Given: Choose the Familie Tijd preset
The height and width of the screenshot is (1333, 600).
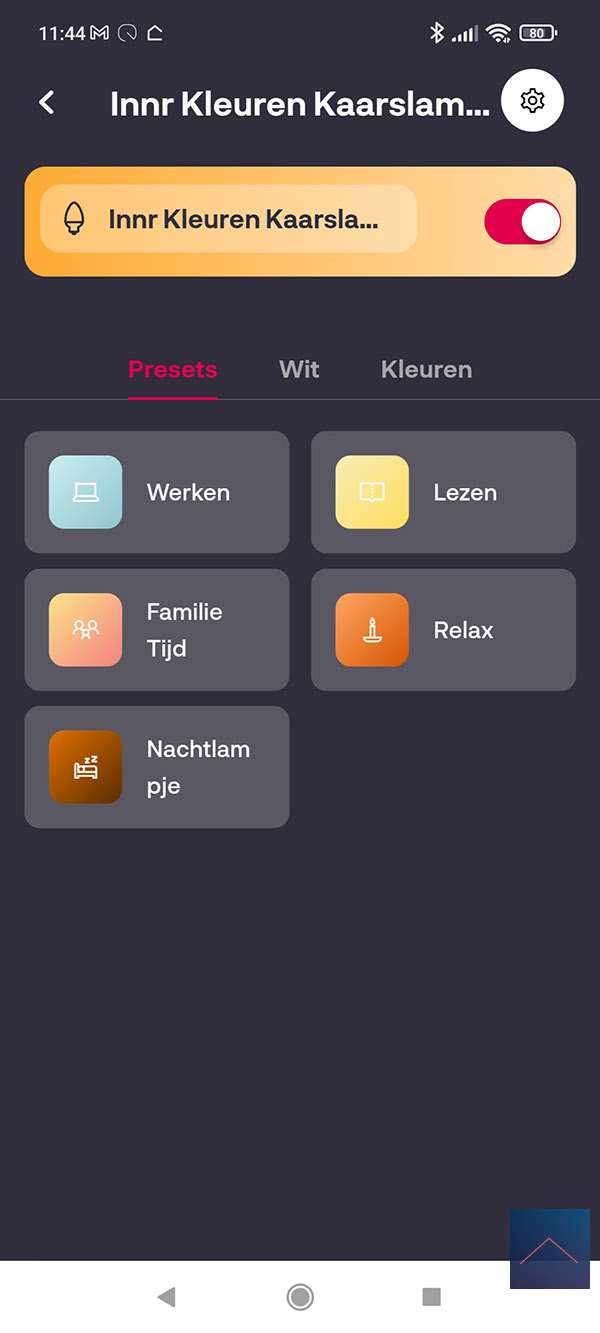Looking at the screenshot, I should coord(157,630).
